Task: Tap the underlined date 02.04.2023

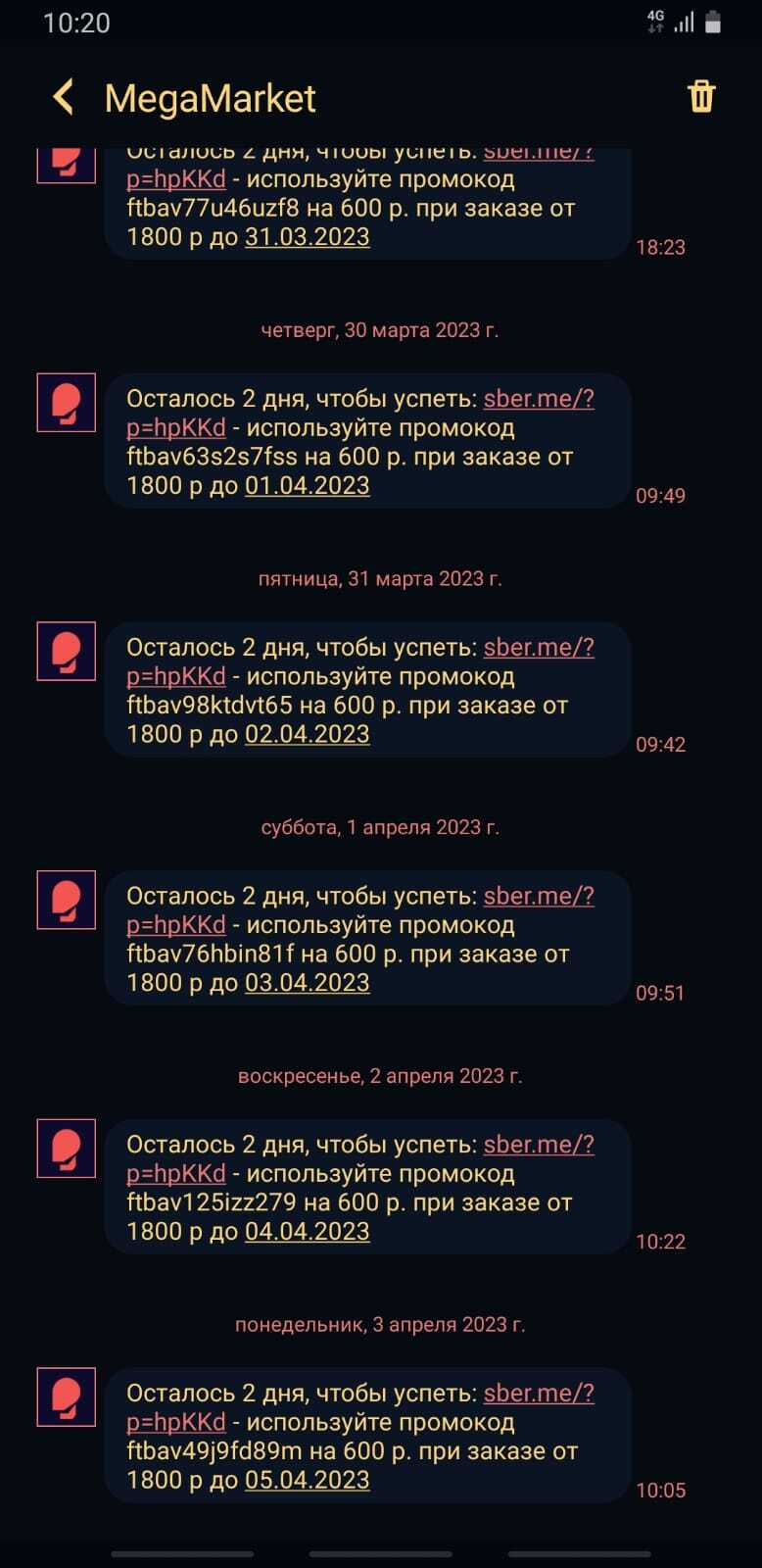Action: [x=307, y=734]
